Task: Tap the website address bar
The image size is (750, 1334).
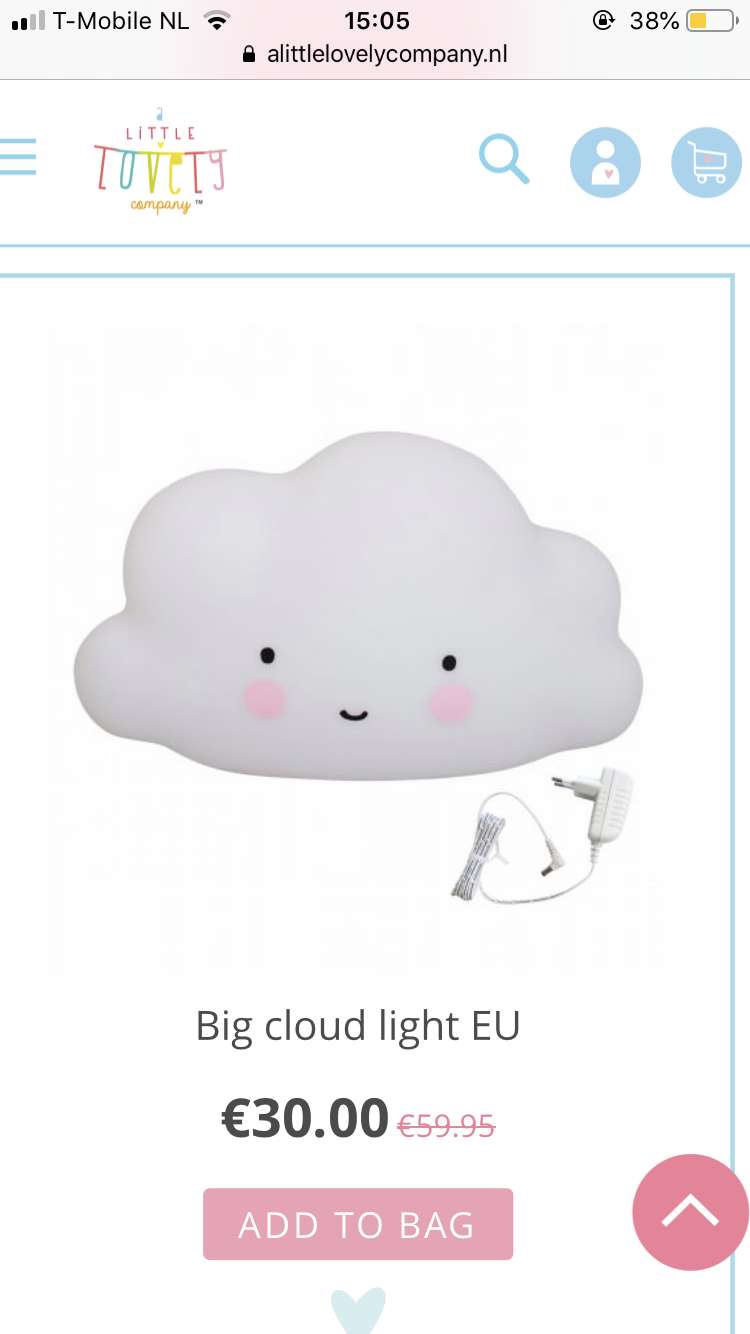Action: [375, 54]
